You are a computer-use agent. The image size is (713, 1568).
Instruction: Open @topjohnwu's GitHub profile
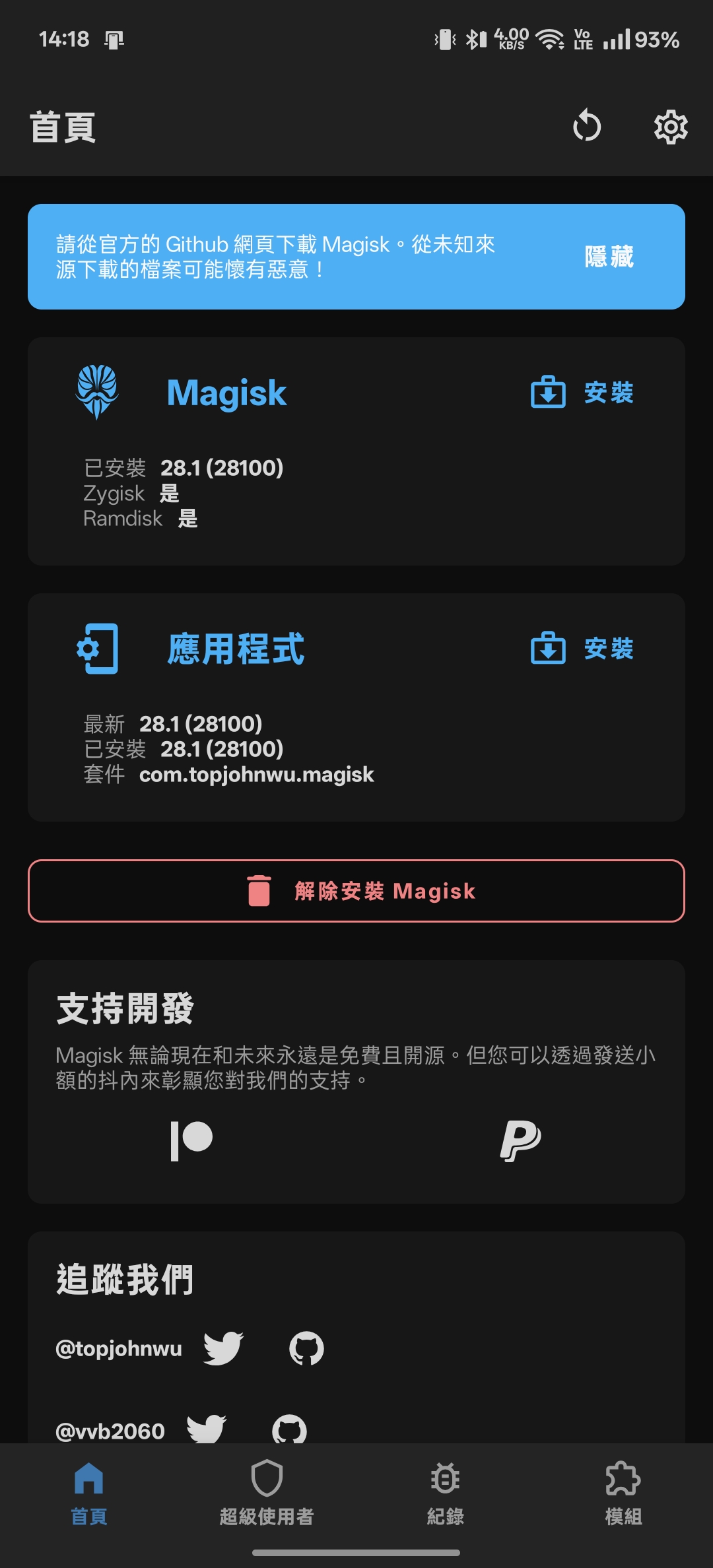click(306, 1348)
